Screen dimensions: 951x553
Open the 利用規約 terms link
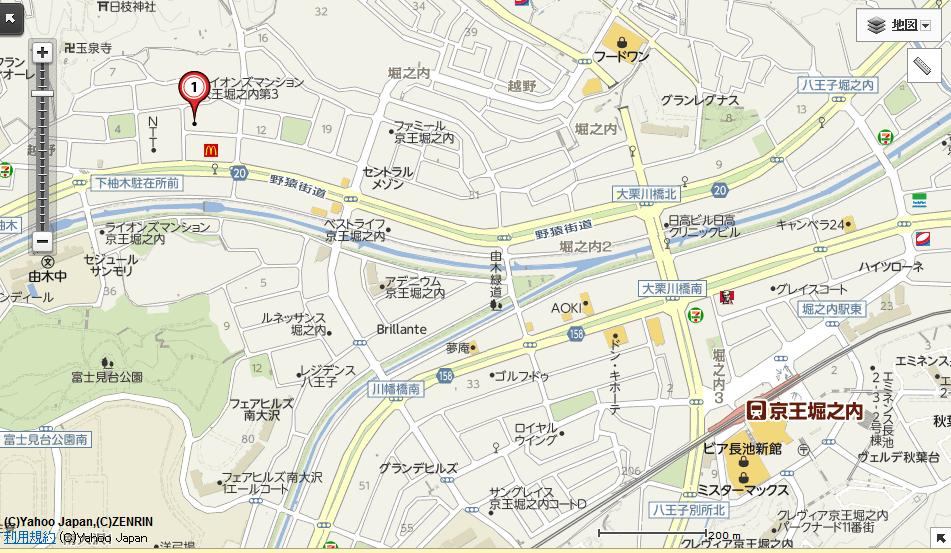pyautogui.click(x=28, y=537)
